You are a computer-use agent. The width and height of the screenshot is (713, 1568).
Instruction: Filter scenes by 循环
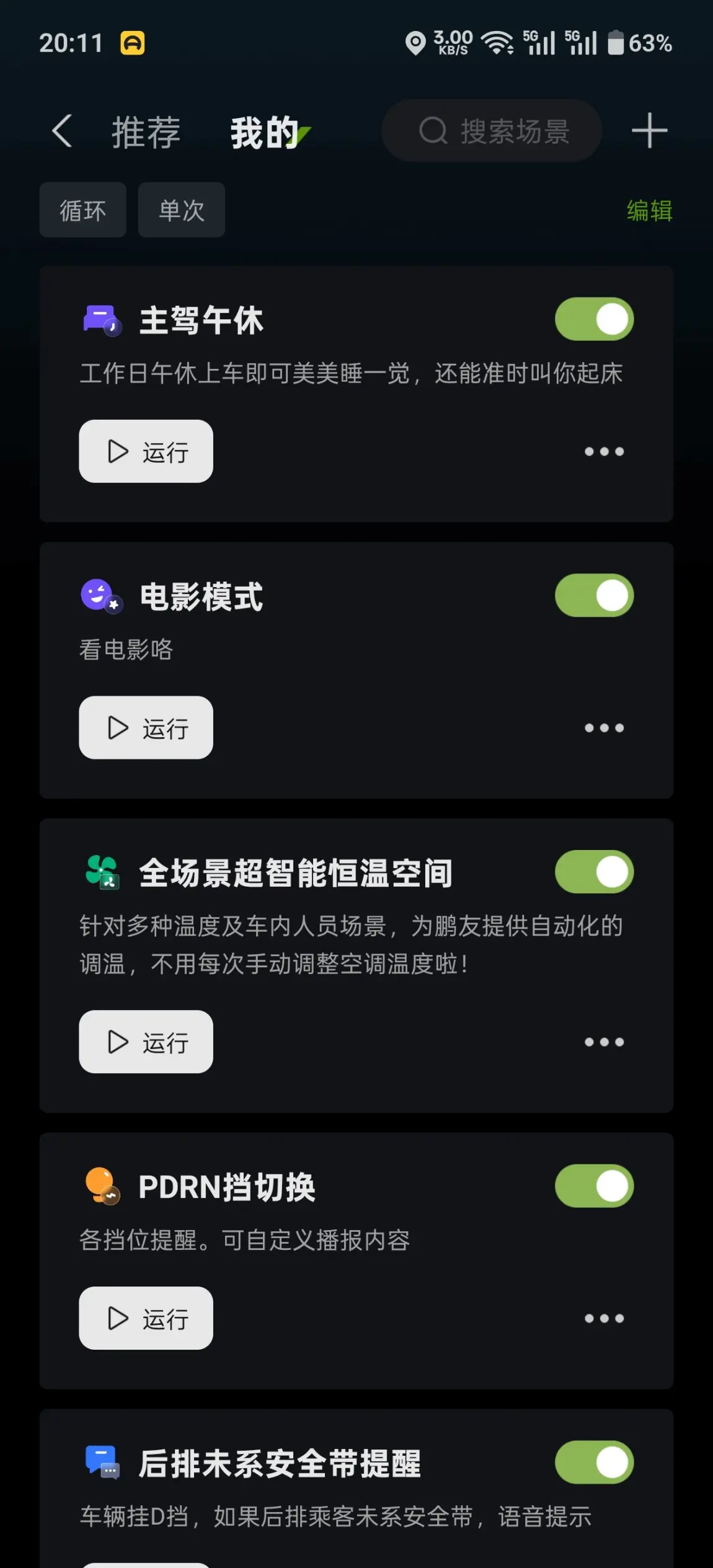82,210
